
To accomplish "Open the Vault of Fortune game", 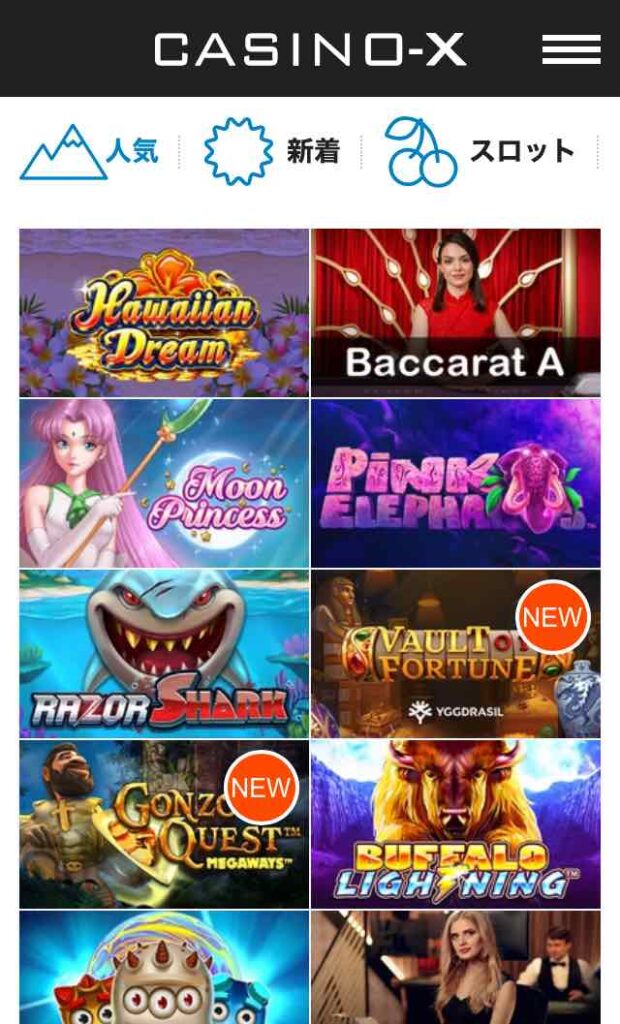I will (x=456, y=654).
